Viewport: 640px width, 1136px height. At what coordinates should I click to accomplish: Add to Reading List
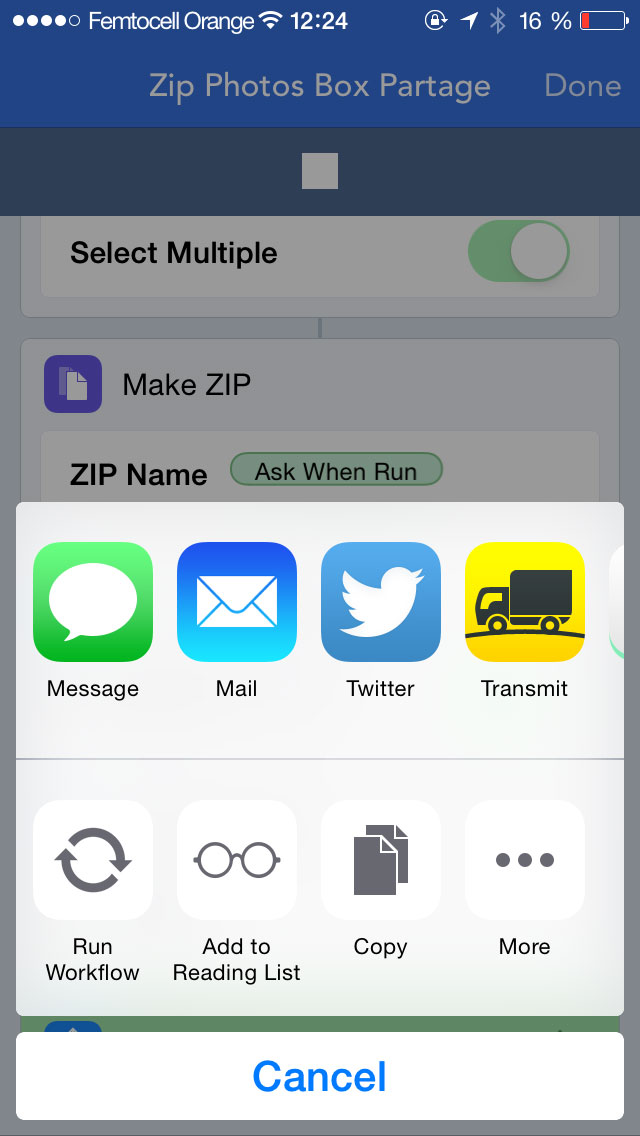tap(237, 860)
